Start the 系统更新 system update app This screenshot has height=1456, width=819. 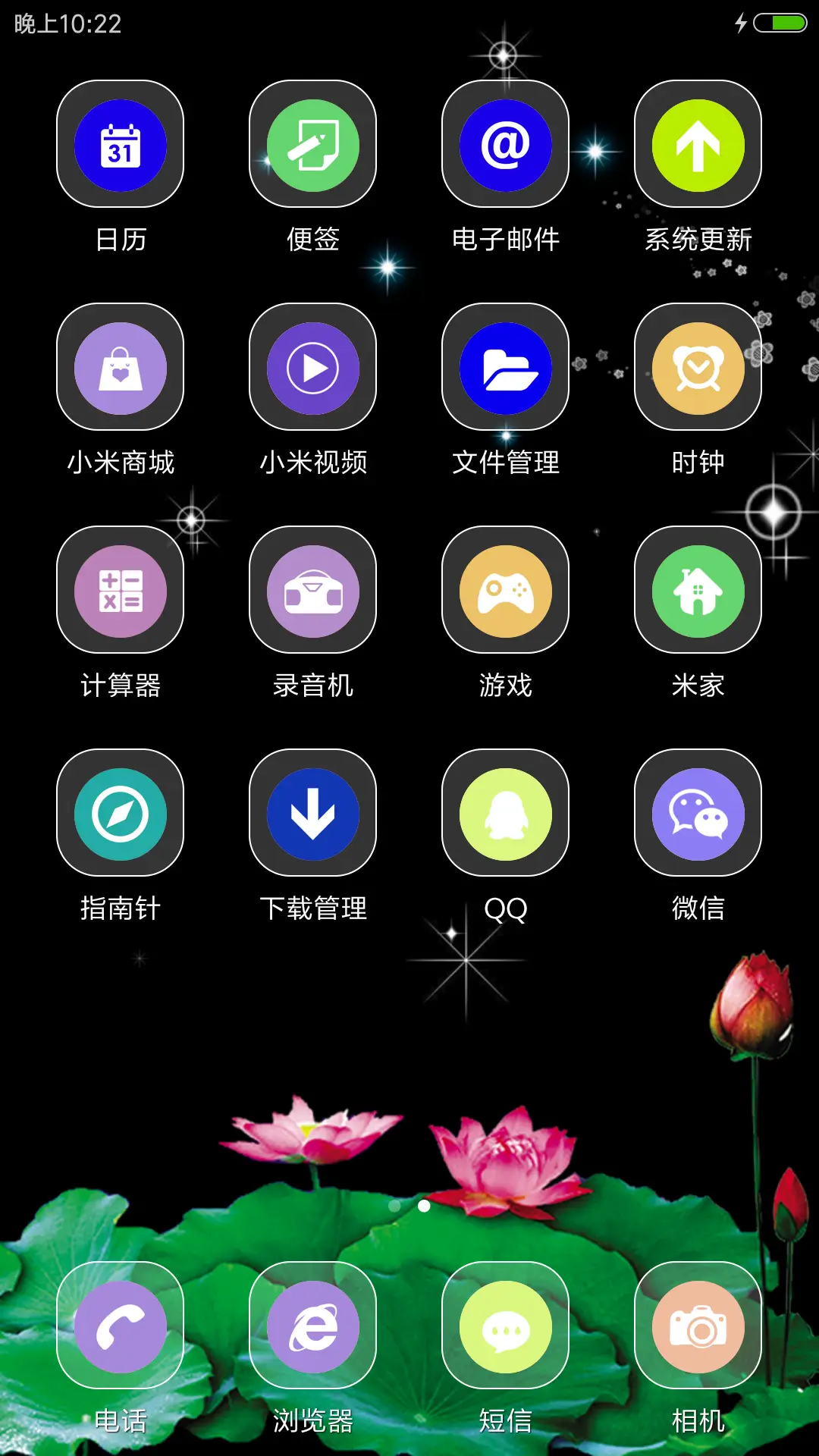coord(698,146)
